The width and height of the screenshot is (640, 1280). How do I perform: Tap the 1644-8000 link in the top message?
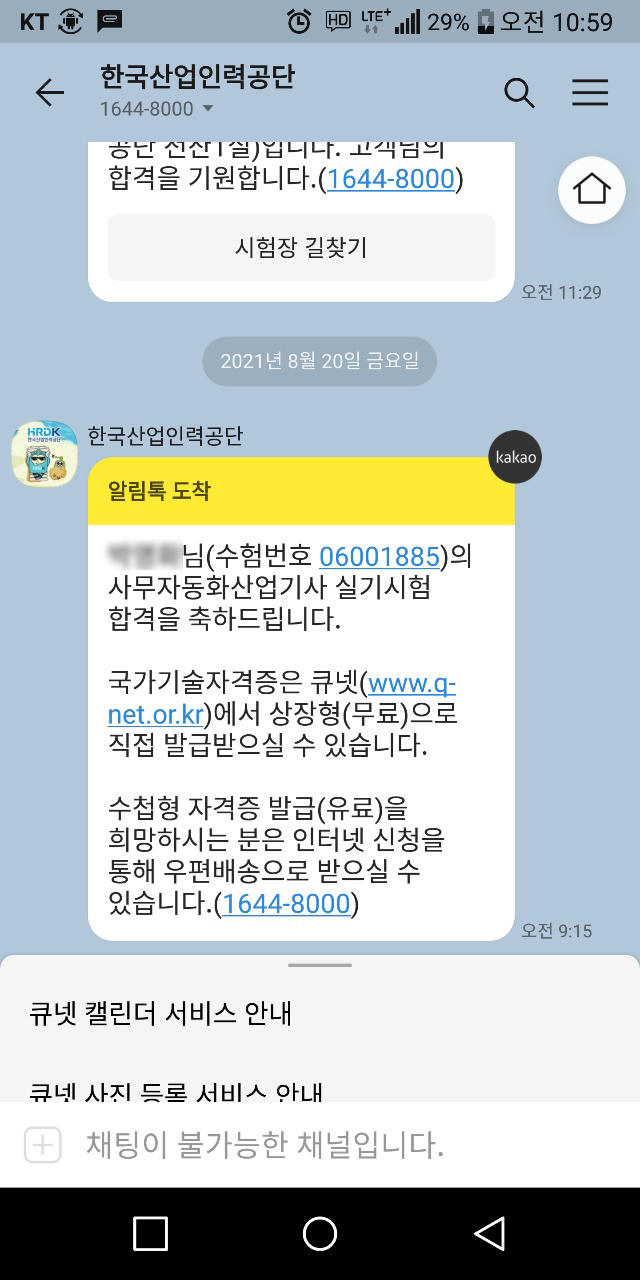[x=391, y=180]
